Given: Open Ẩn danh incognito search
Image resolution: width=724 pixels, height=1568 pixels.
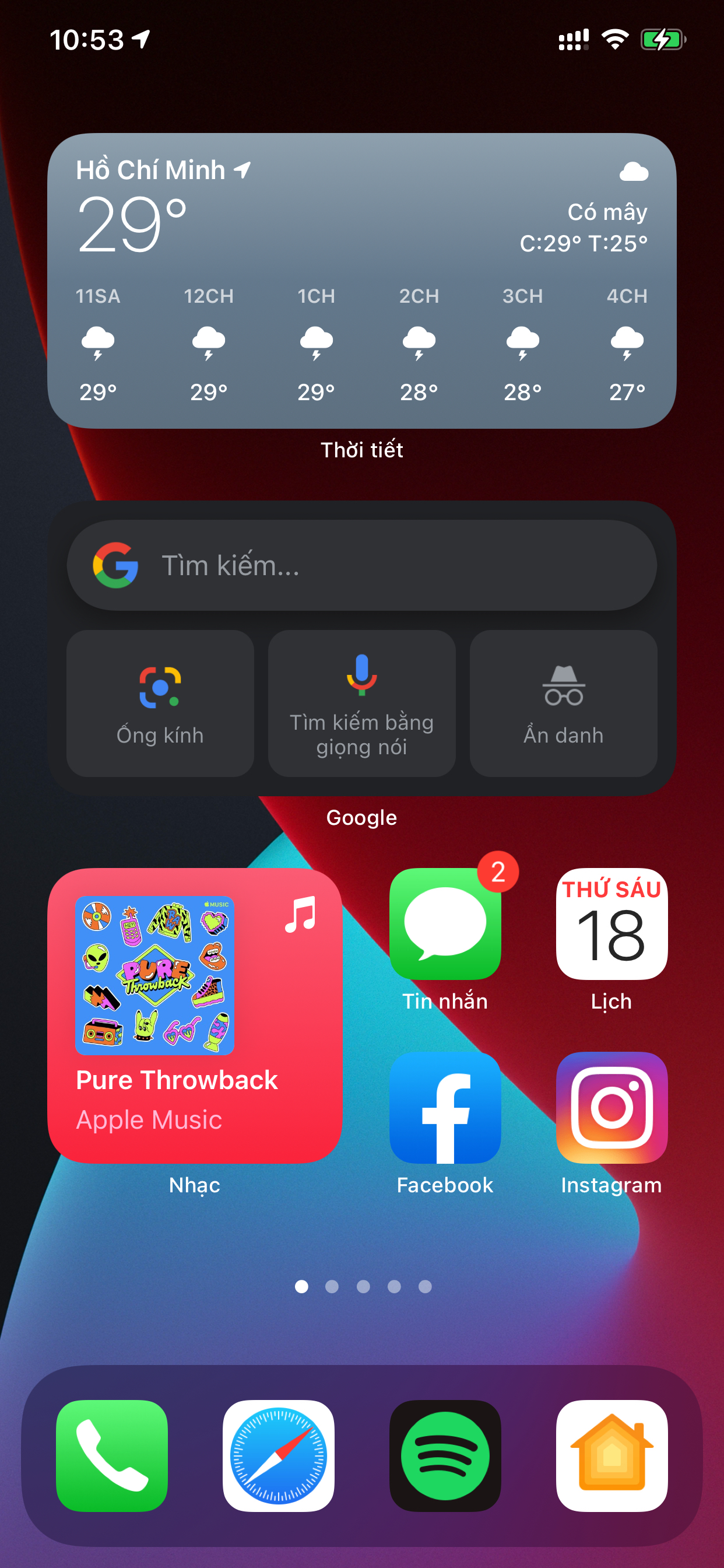Looking at the screenshot, I should (563, 703).
